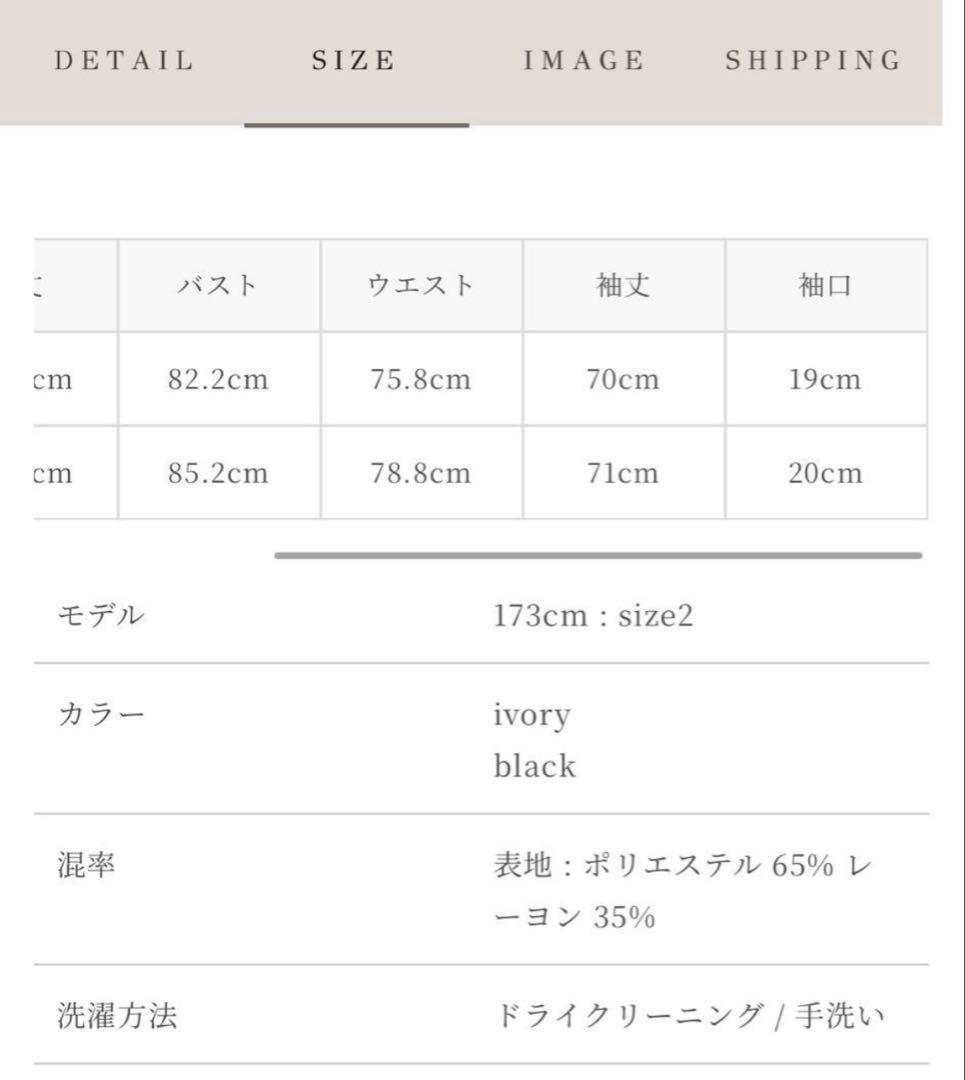Go to the SHIPPING tab

[x=813, y=61]
